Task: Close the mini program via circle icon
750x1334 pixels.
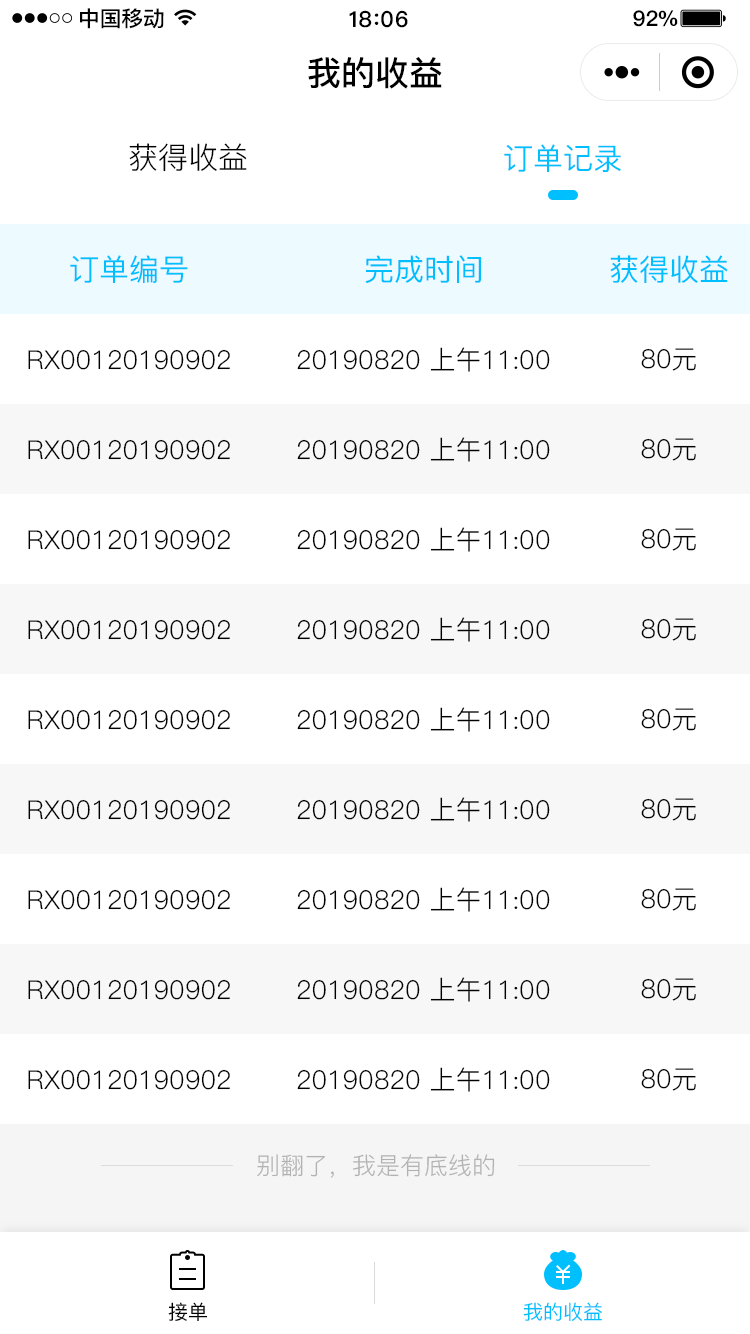Action: 697,73
